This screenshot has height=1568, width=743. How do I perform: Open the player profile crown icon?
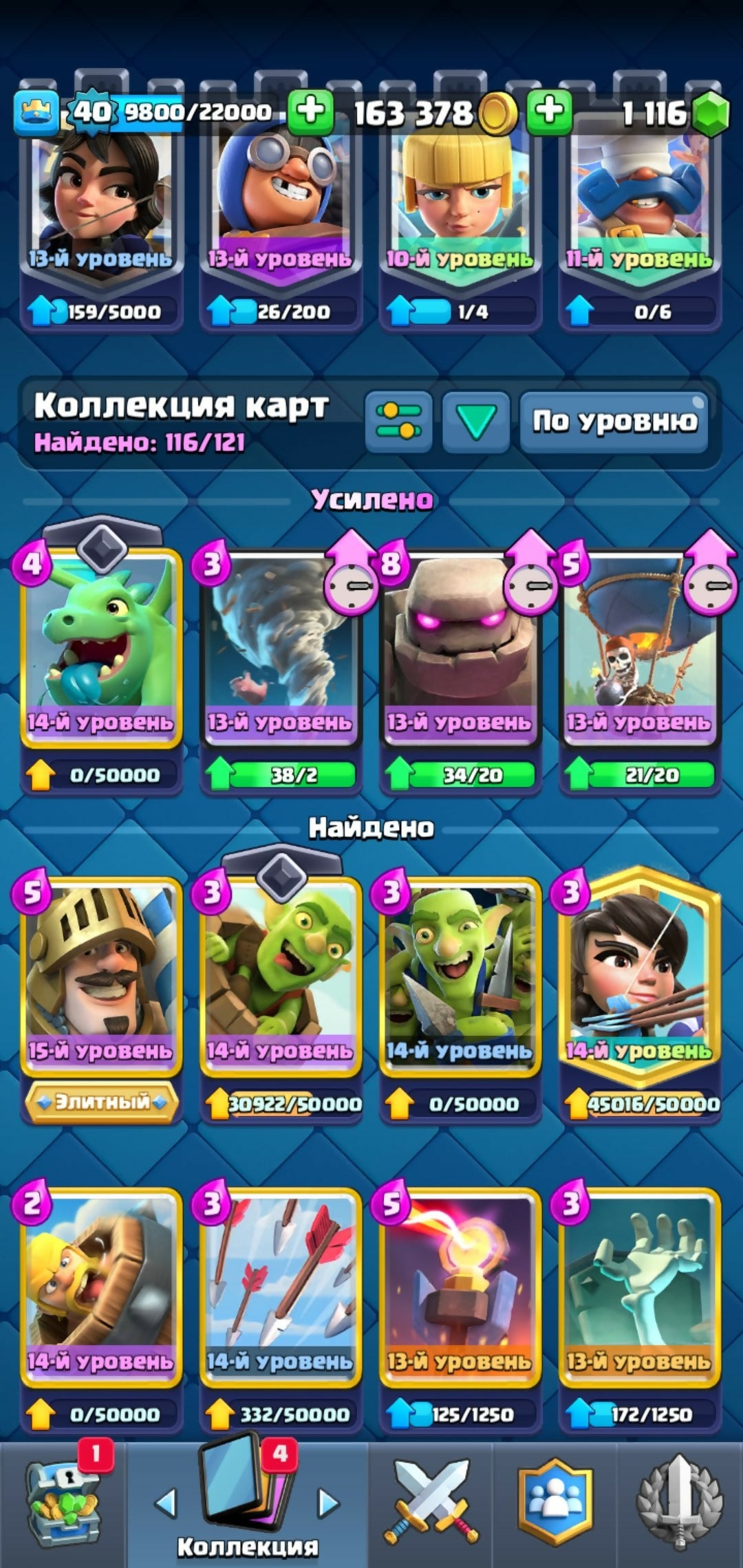(35, 111)
